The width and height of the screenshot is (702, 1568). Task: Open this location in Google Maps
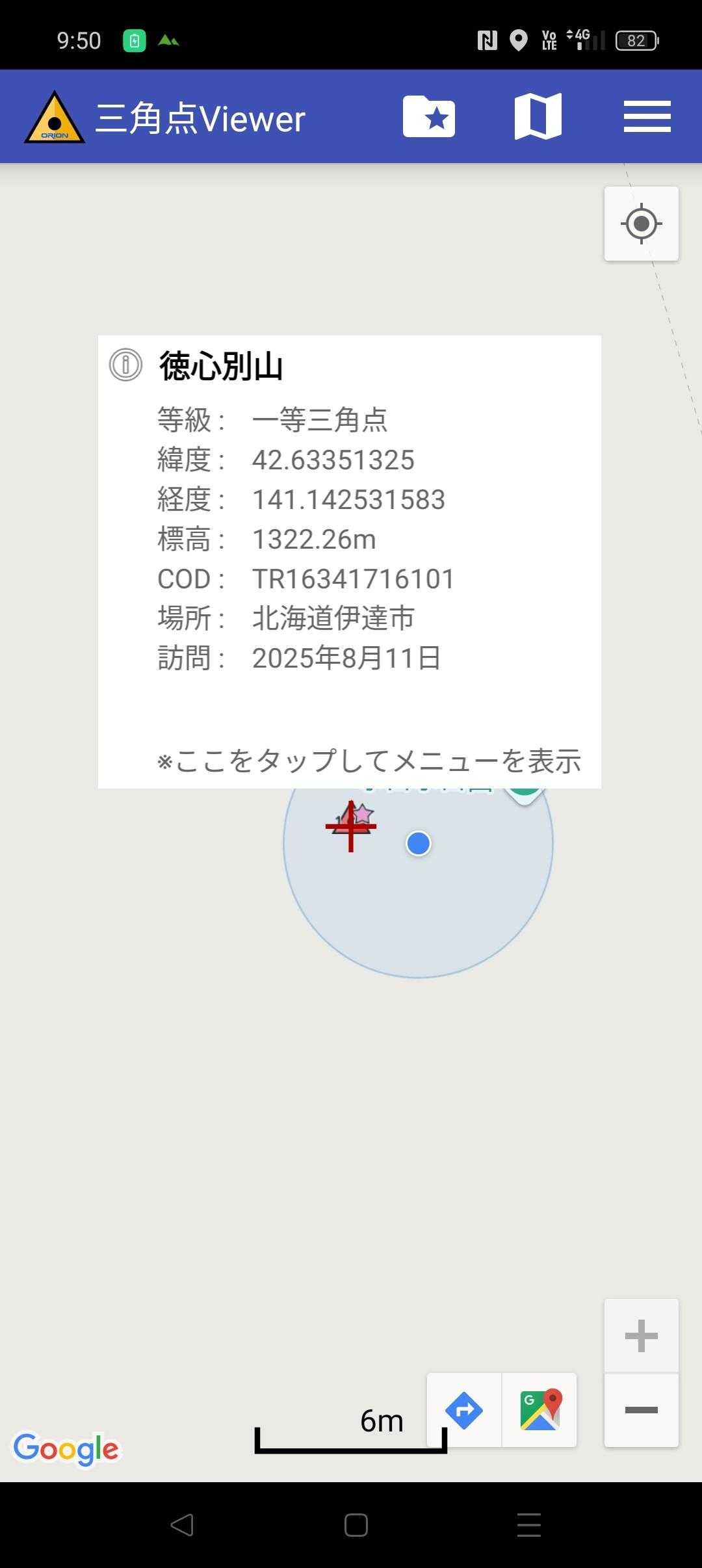tap(539, 1410)
